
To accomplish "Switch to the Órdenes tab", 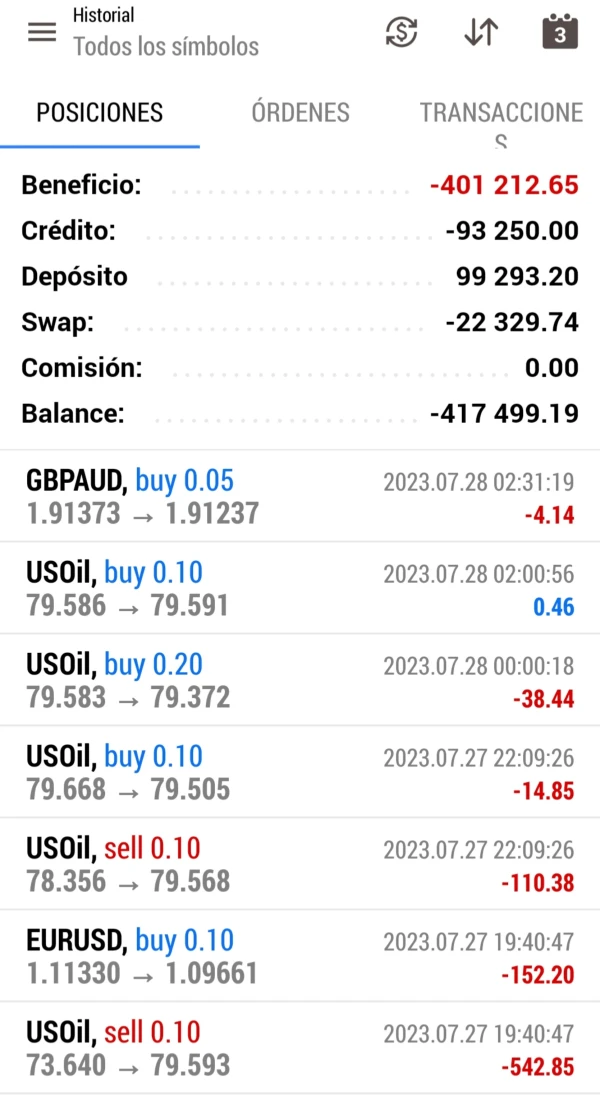I will tap(300, 112).
